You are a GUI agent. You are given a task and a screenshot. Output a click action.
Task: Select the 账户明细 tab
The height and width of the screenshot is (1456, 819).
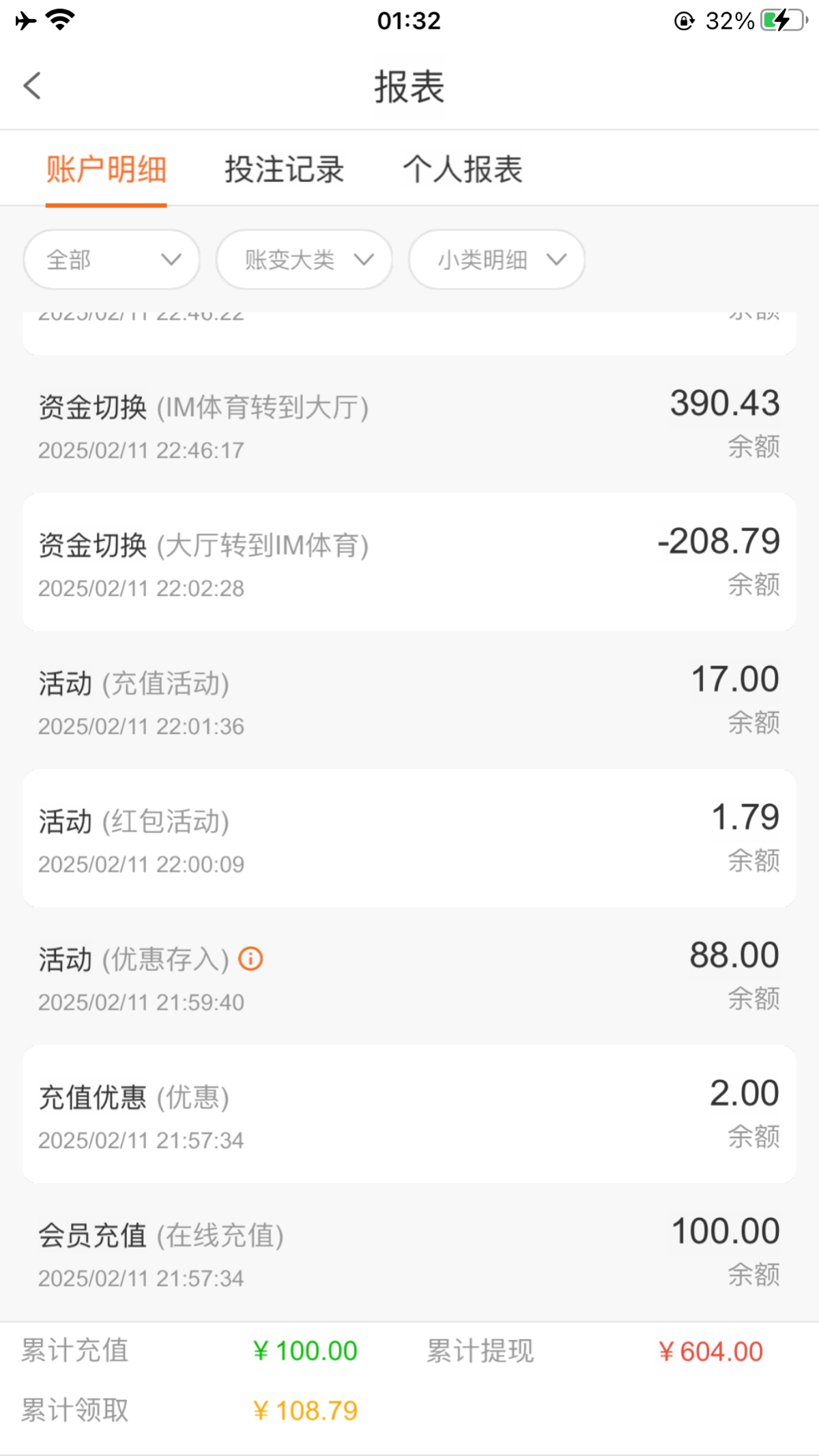point(106,169)
